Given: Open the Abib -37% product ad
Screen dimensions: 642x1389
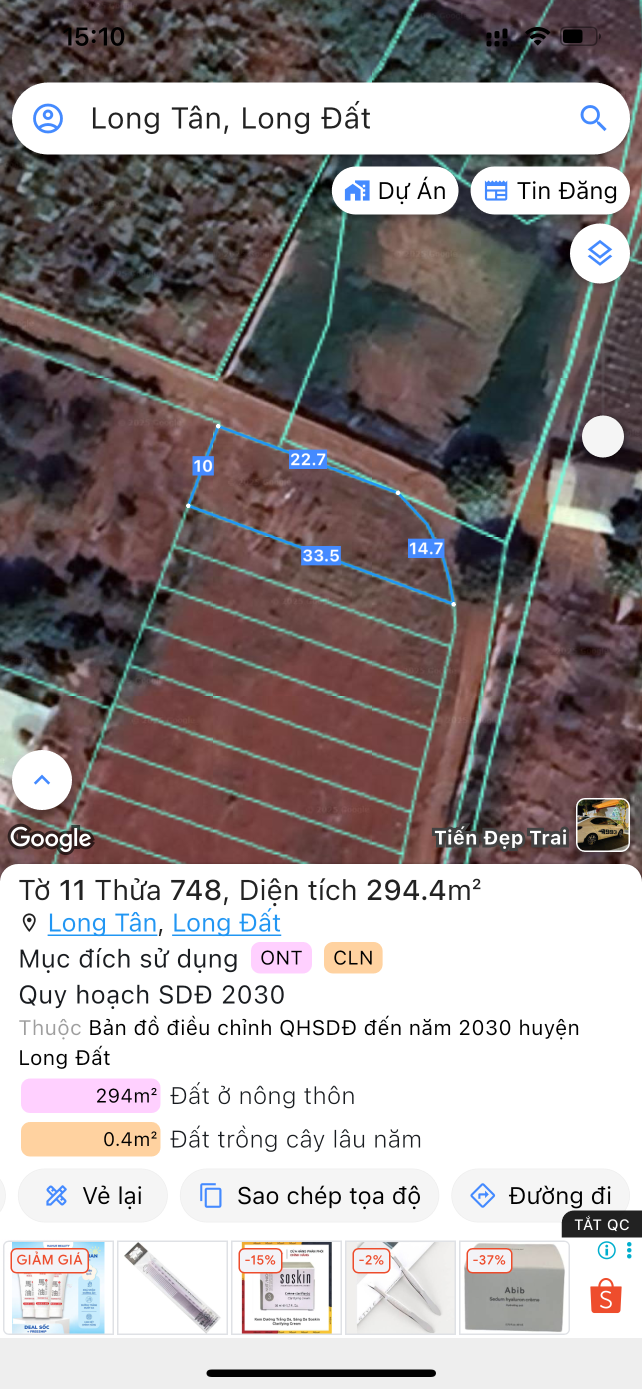Looking at the screenshot, I should (514, 1288).
